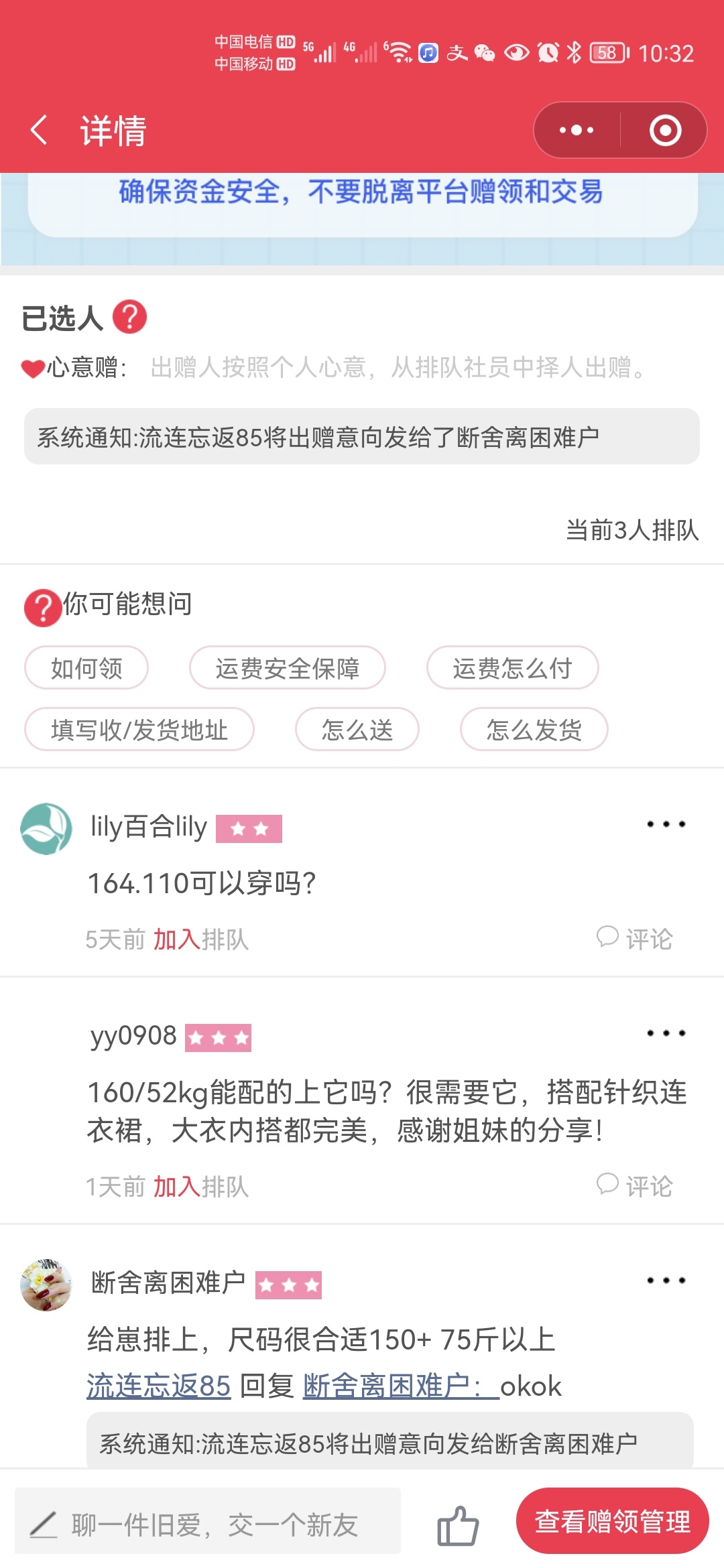Viewport: 724px width, 1568px height.
Task: Focus the 聊一件旧爱 comment input
Action: 208,1525
